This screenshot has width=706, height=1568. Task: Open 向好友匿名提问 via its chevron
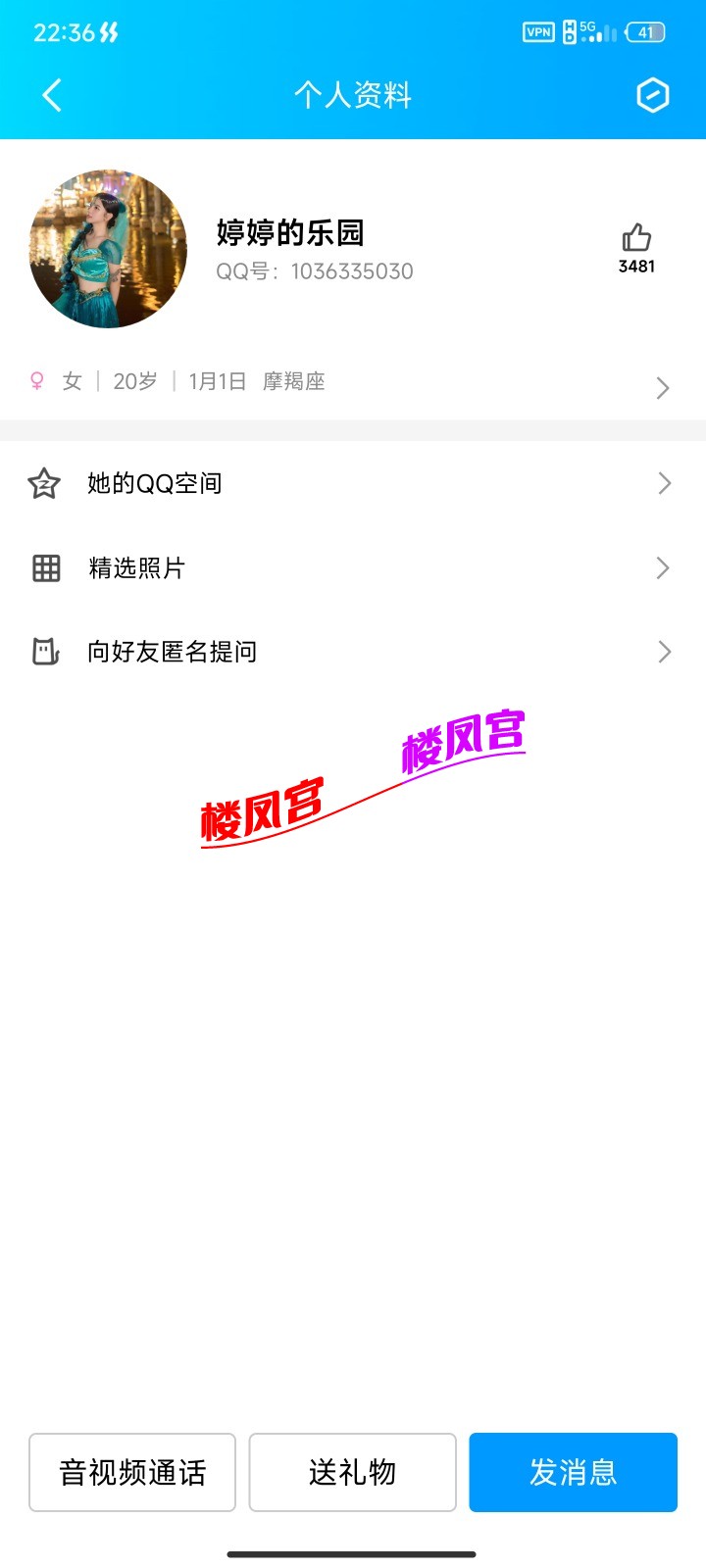663,651
